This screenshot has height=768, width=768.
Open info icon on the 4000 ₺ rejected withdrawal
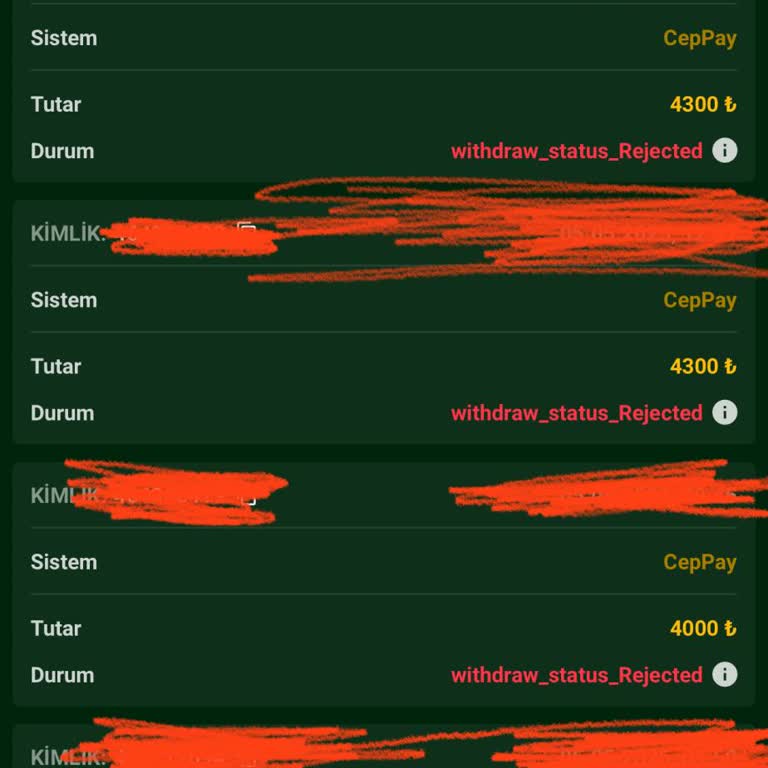725,675
